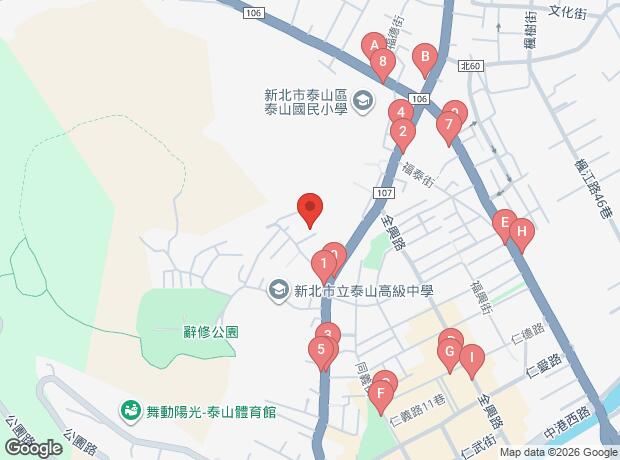Tap map marker 1
This screenshot has width=620, height=460.
coord(323,263)
